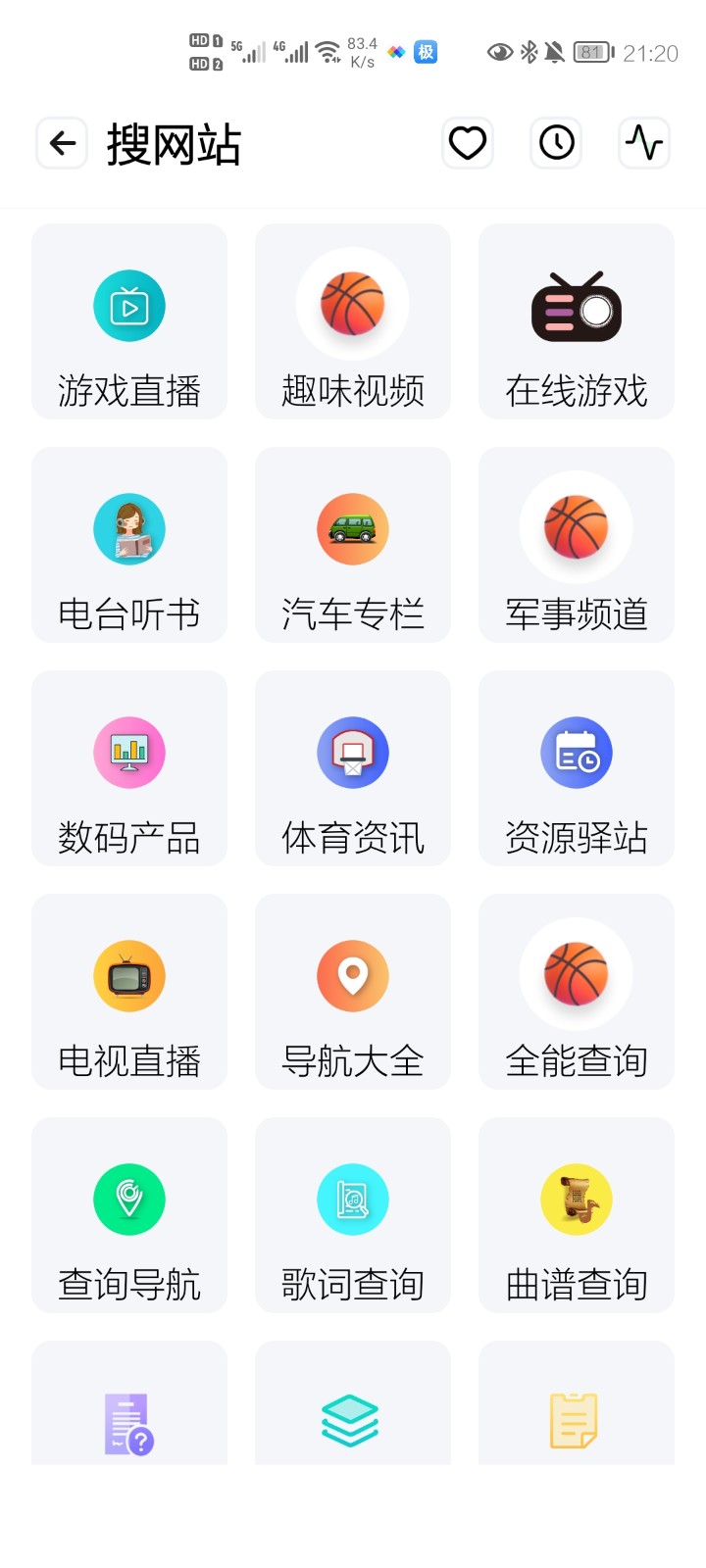Open 电视直播 category
Image resolution: width=706 pixels, height=1568 pixels.
point(129,992)
